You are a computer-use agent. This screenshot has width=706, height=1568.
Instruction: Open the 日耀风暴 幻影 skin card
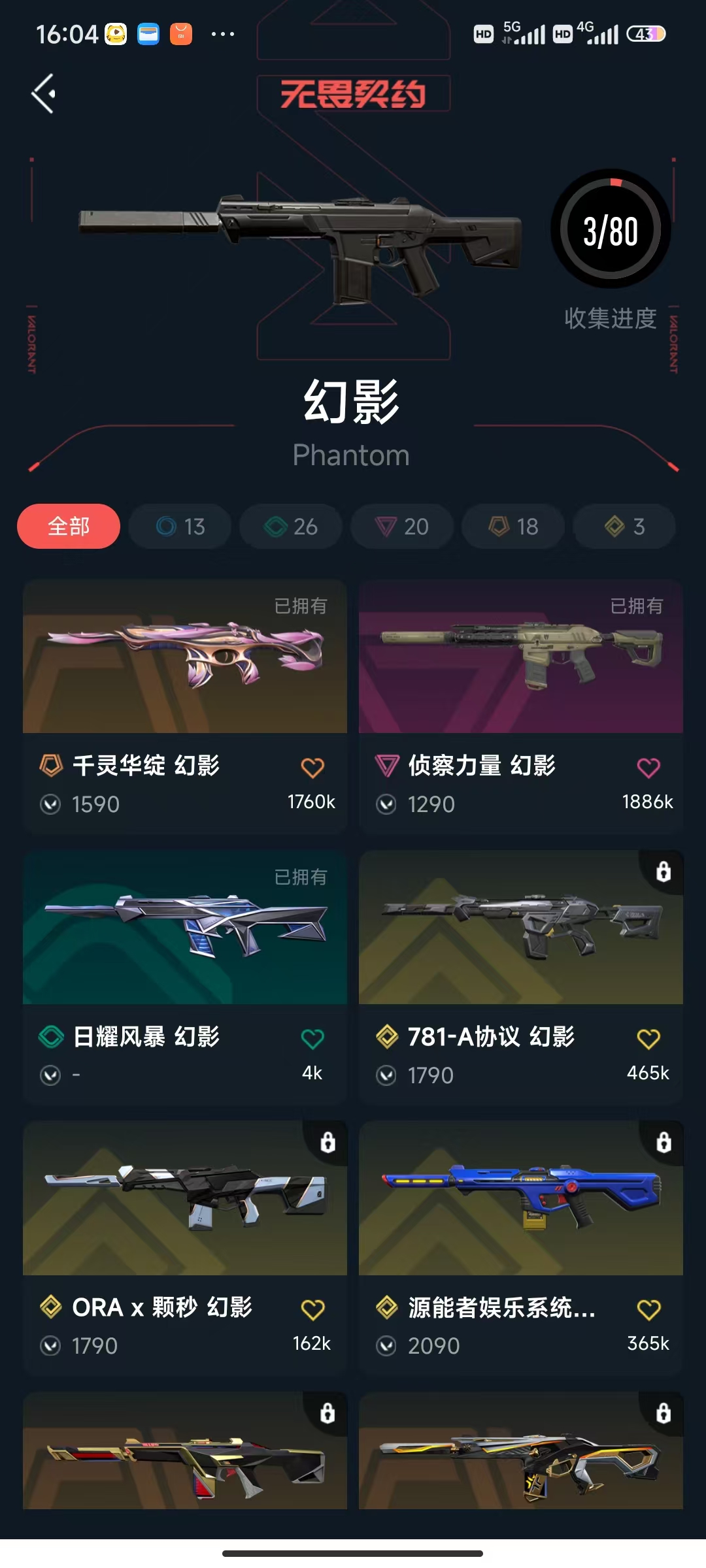[x=185, y=928]
